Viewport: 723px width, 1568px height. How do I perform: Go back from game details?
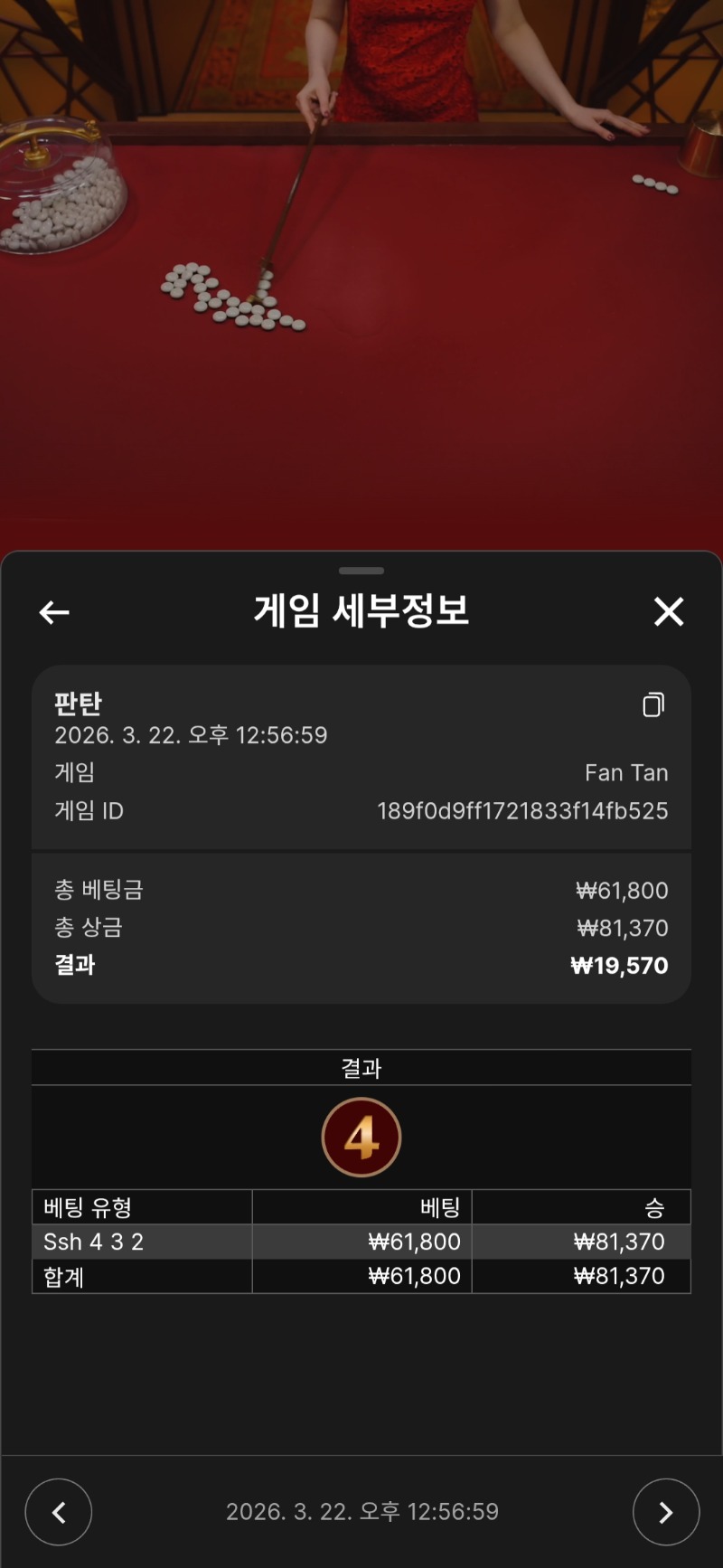(54, 612)
